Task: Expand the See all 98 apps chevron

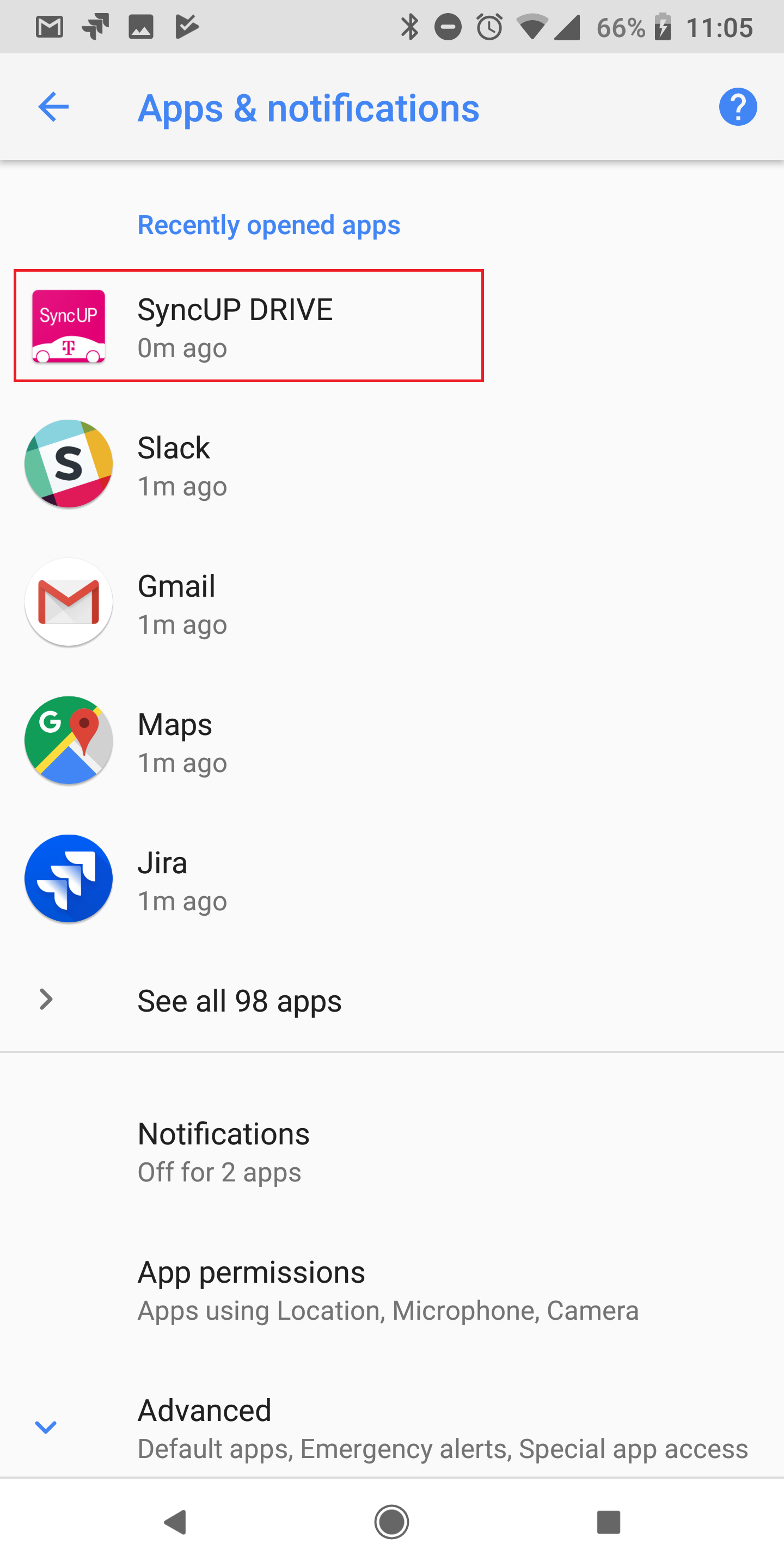Action: point(46,999)
